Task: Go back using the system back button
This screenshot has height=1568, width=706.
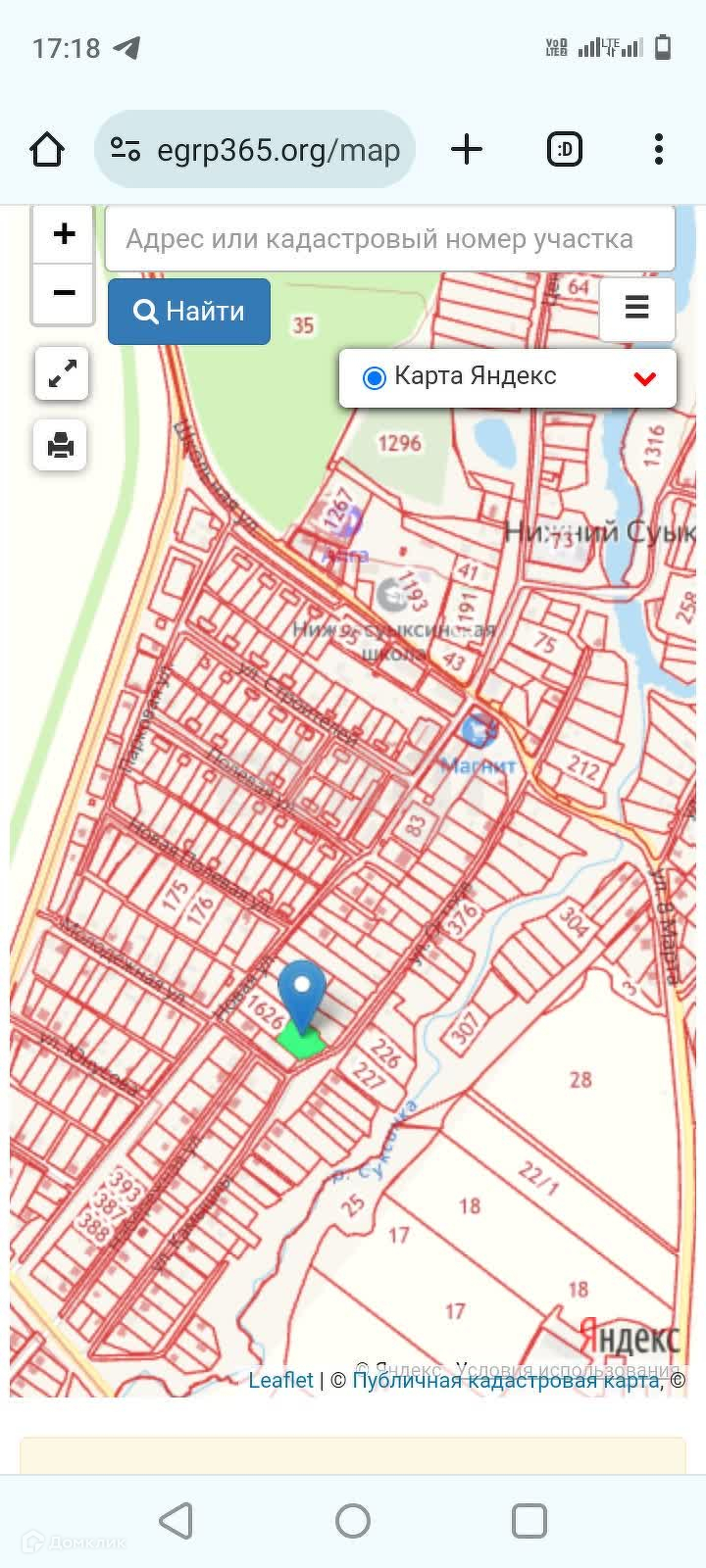Action: (176, 1521)
